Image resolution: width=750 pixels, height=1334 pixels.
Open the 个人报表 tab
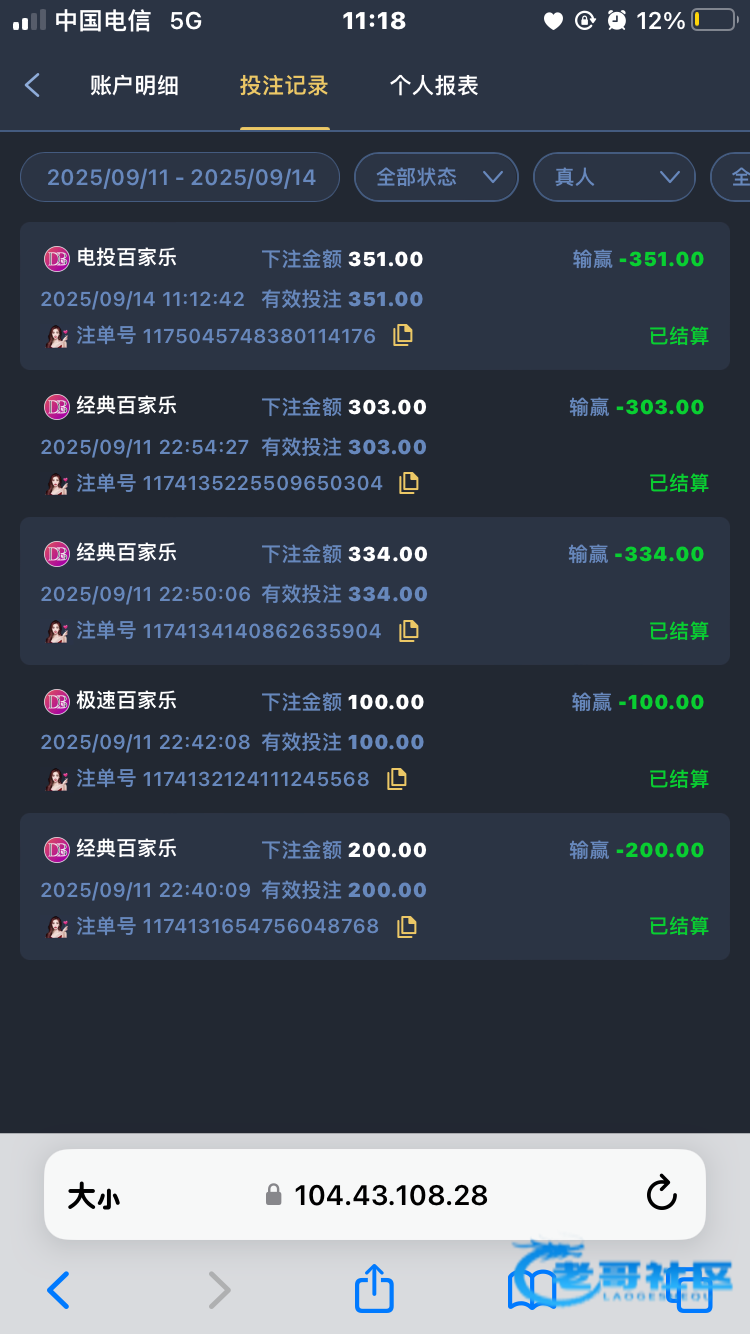click(x=434, y=85)
